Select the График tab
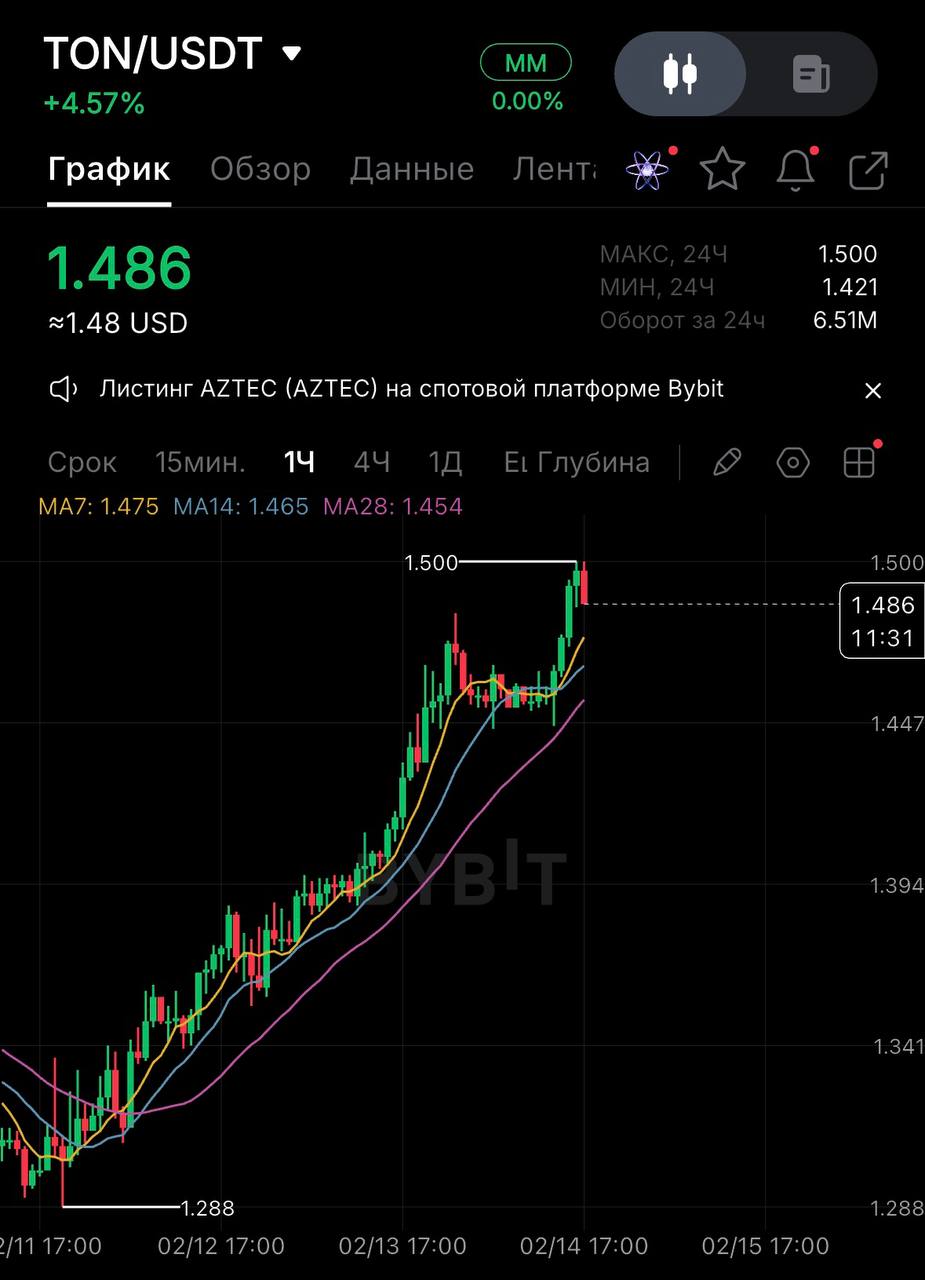The width and height of the screenshot is (925, 1280). pyautogui.click(x=109, y=169)
